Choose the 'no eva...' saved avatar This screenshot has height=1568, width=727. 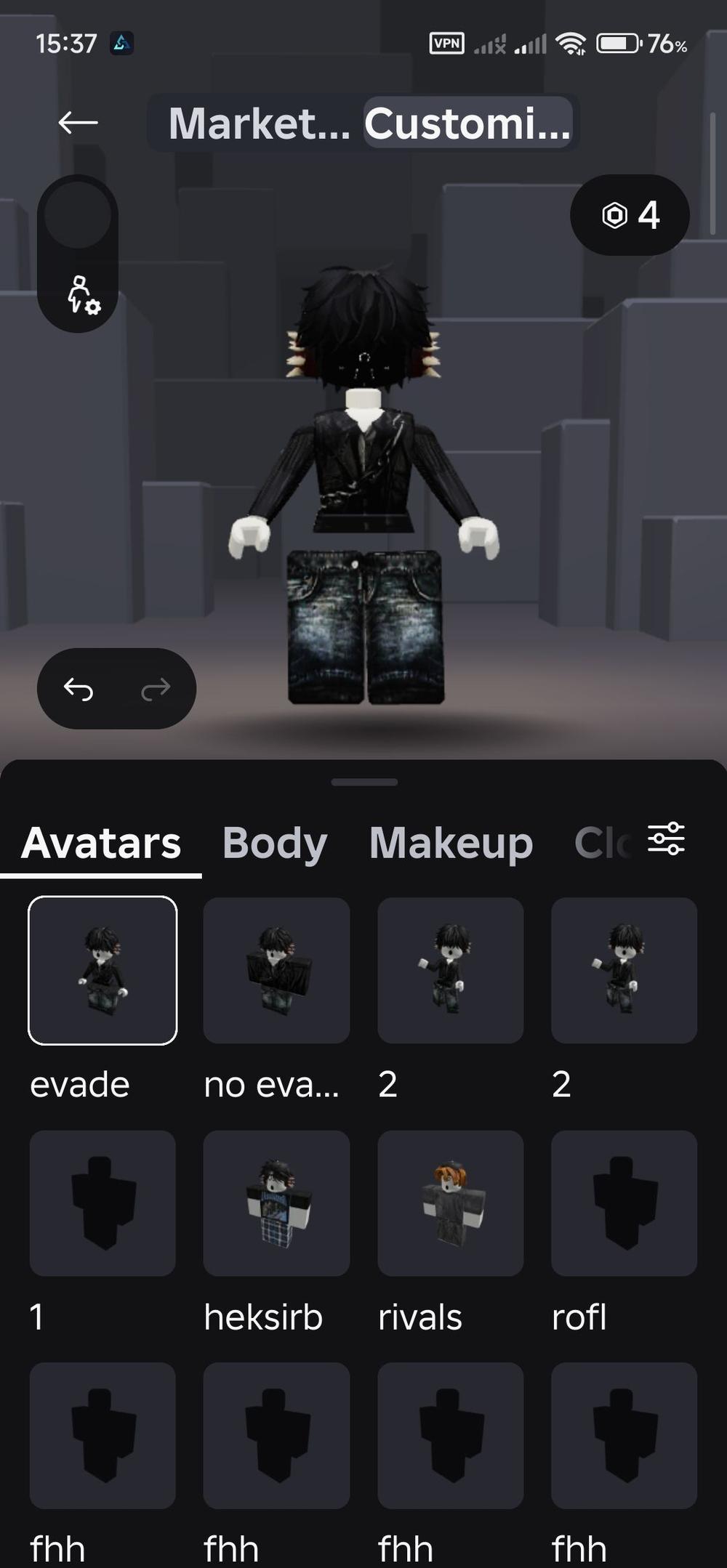[276, 971]
